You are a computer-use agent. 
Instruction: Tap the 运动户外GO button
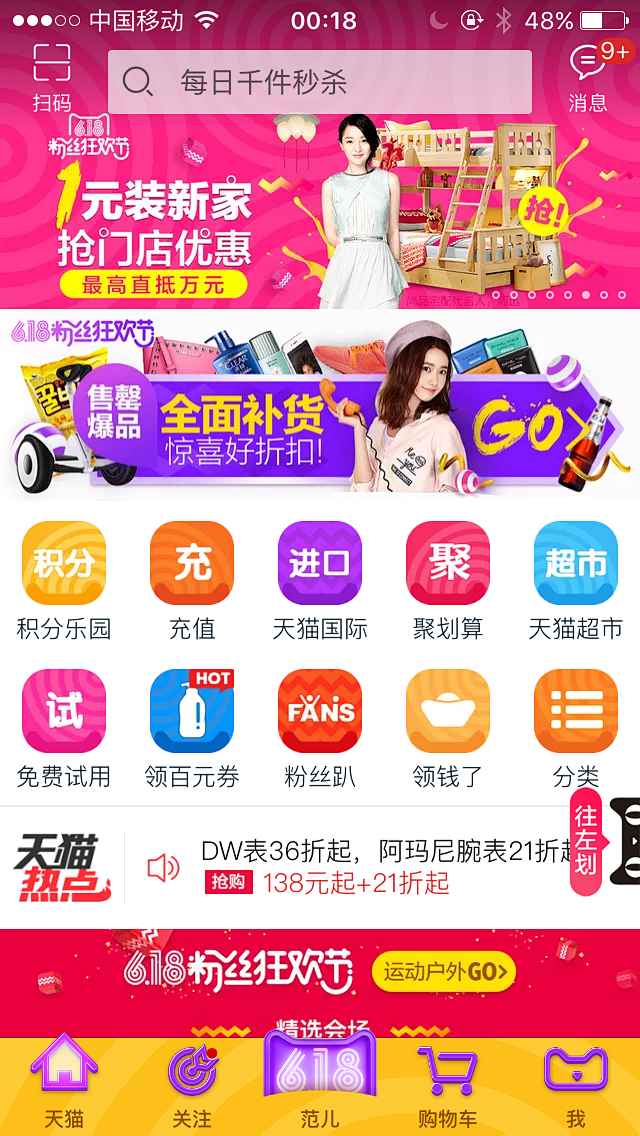443,970
